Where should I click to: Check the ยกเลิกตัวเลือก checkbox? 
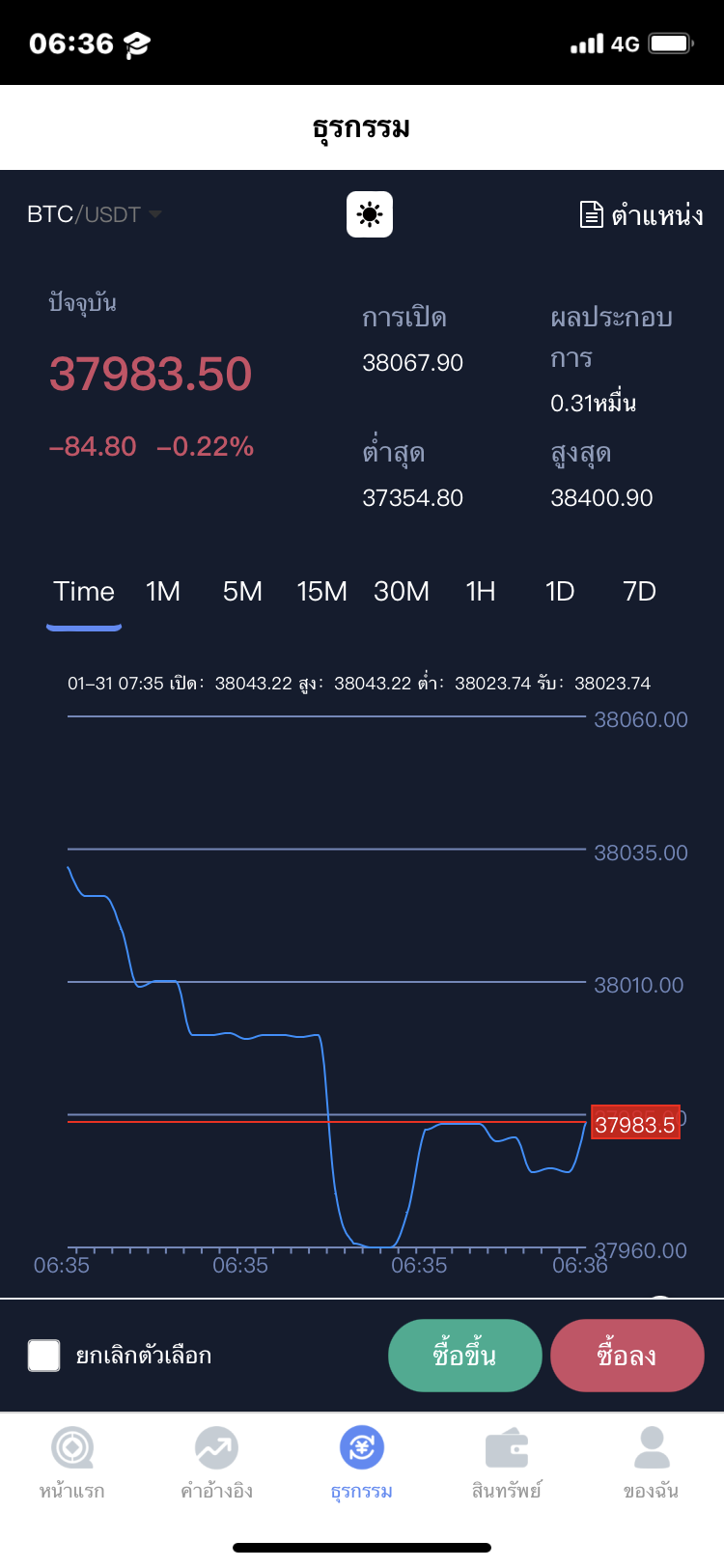(x=44, y=1356)
